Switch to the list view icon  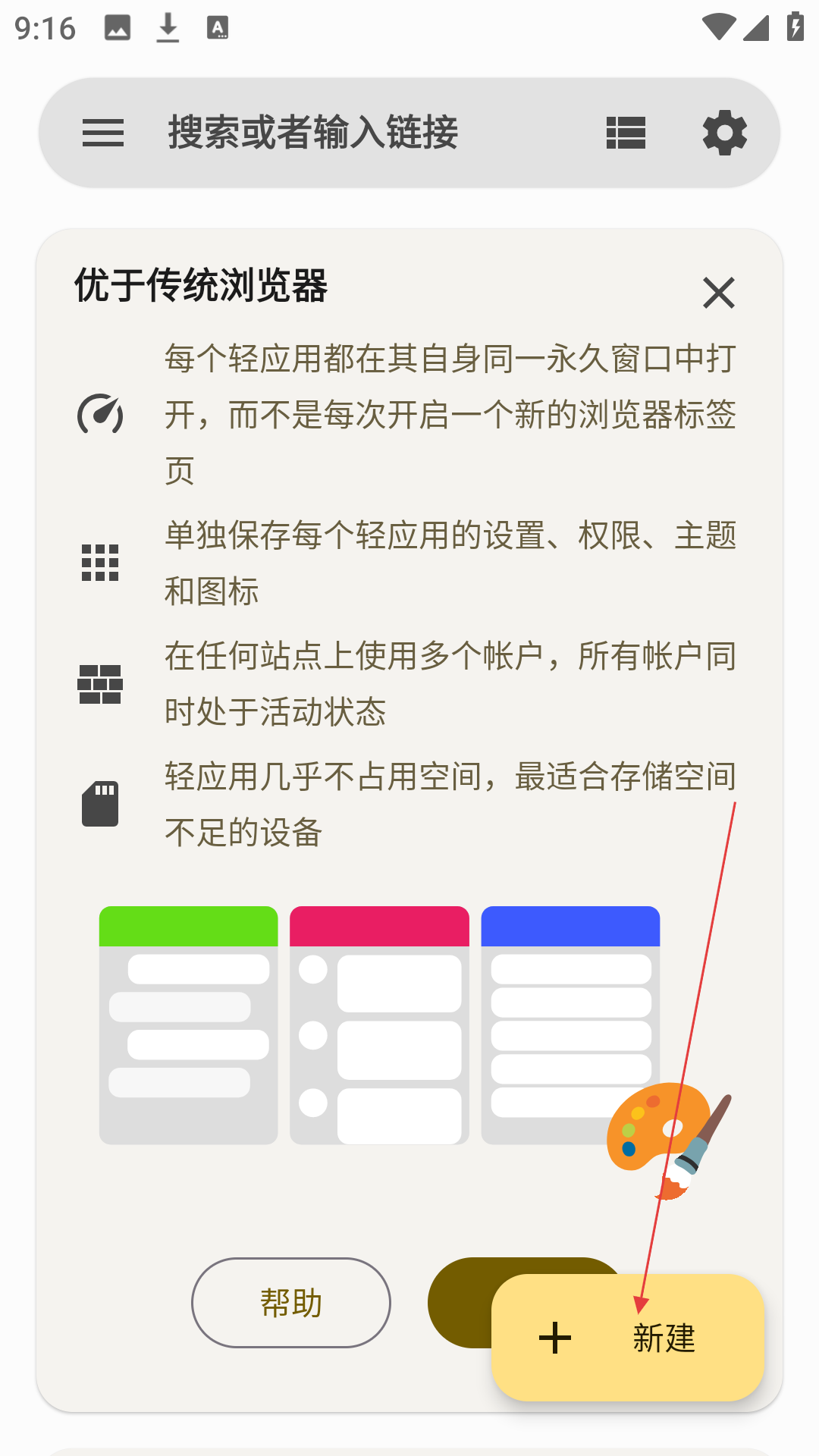coord(626,133)
